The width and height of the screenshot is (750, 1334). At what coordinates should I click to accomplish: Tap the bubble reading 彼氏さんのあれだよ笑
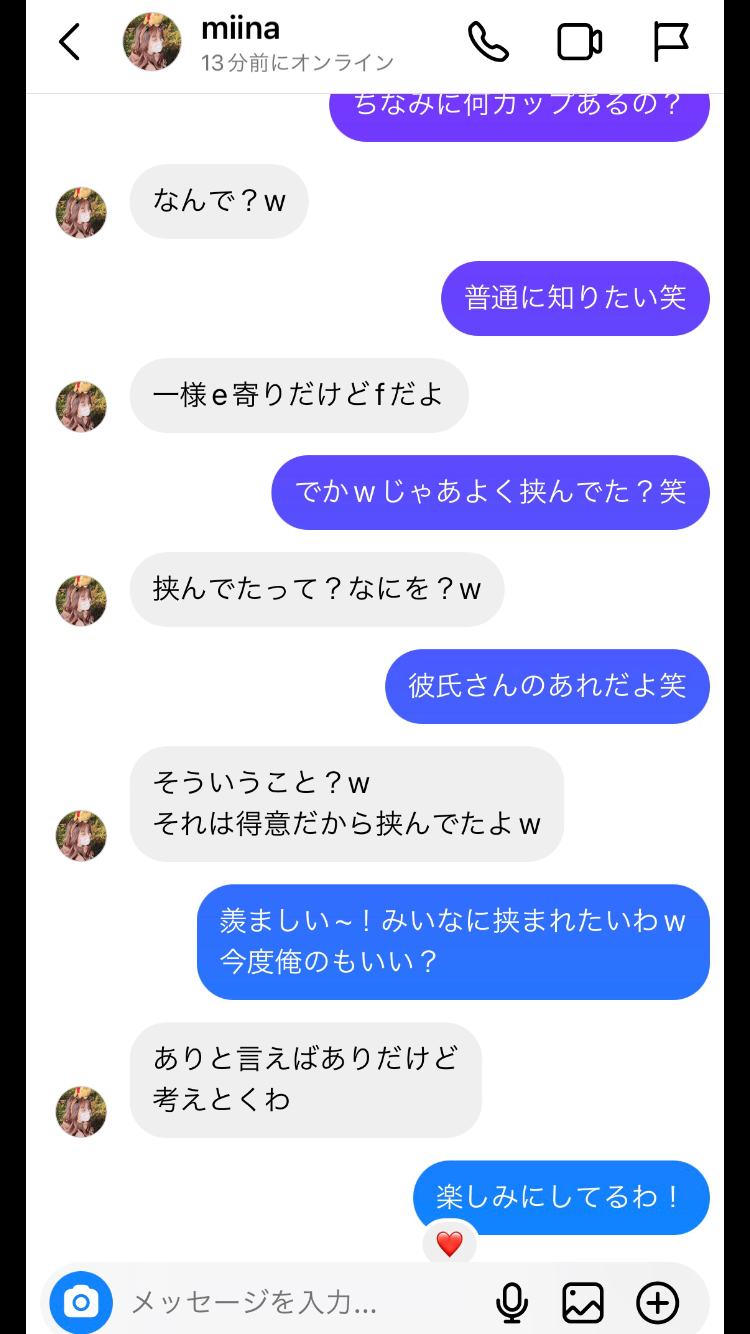coord(547,686)
